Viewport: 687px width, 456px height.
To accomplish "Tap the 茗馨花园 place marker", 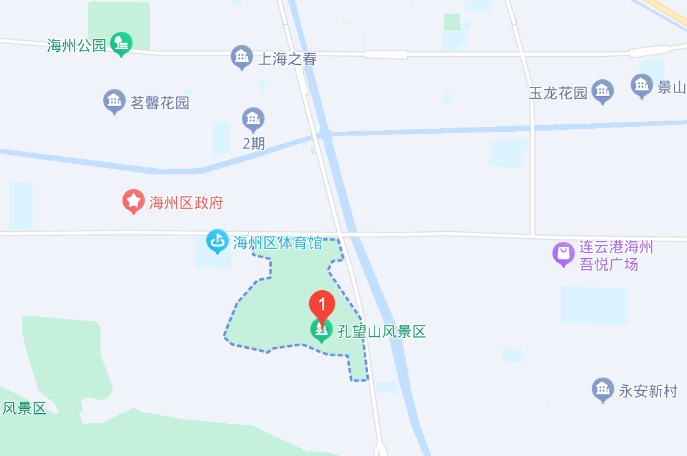I will (115, 101).
